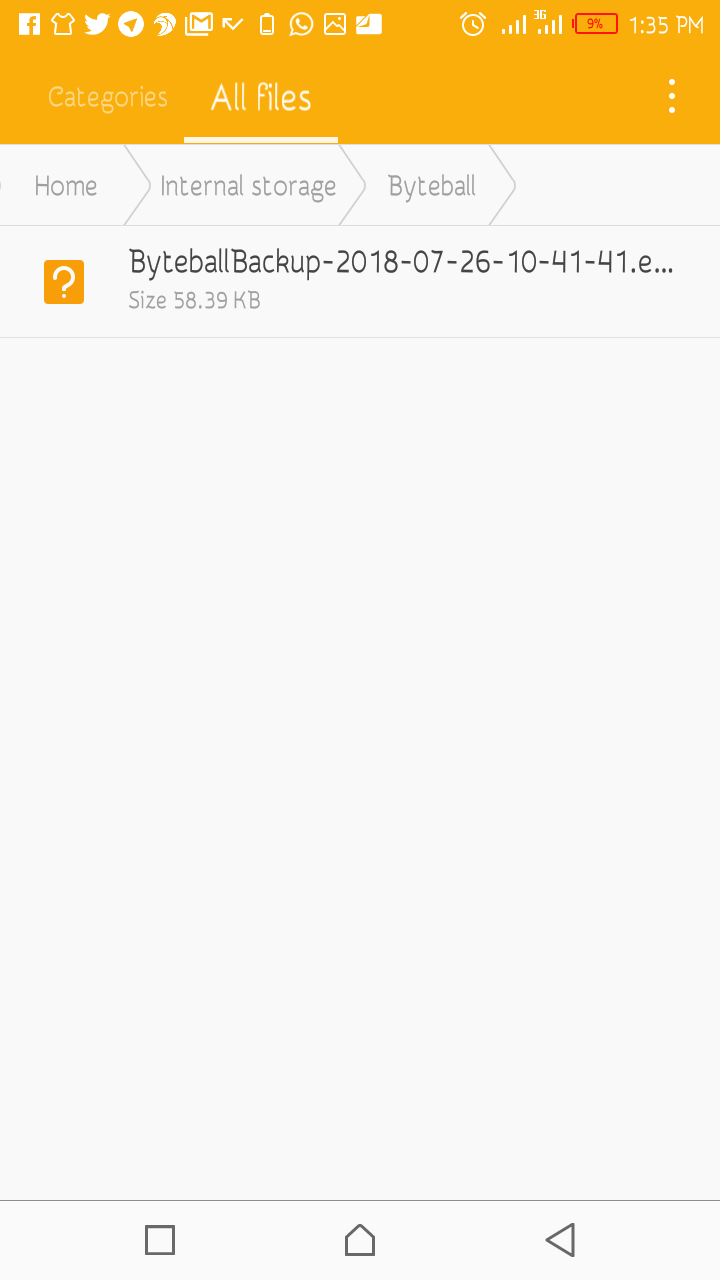Viewport: 720px width, 1280px height.
Task: Switch to the Categories tab
Action: click(x=108, y=97)
